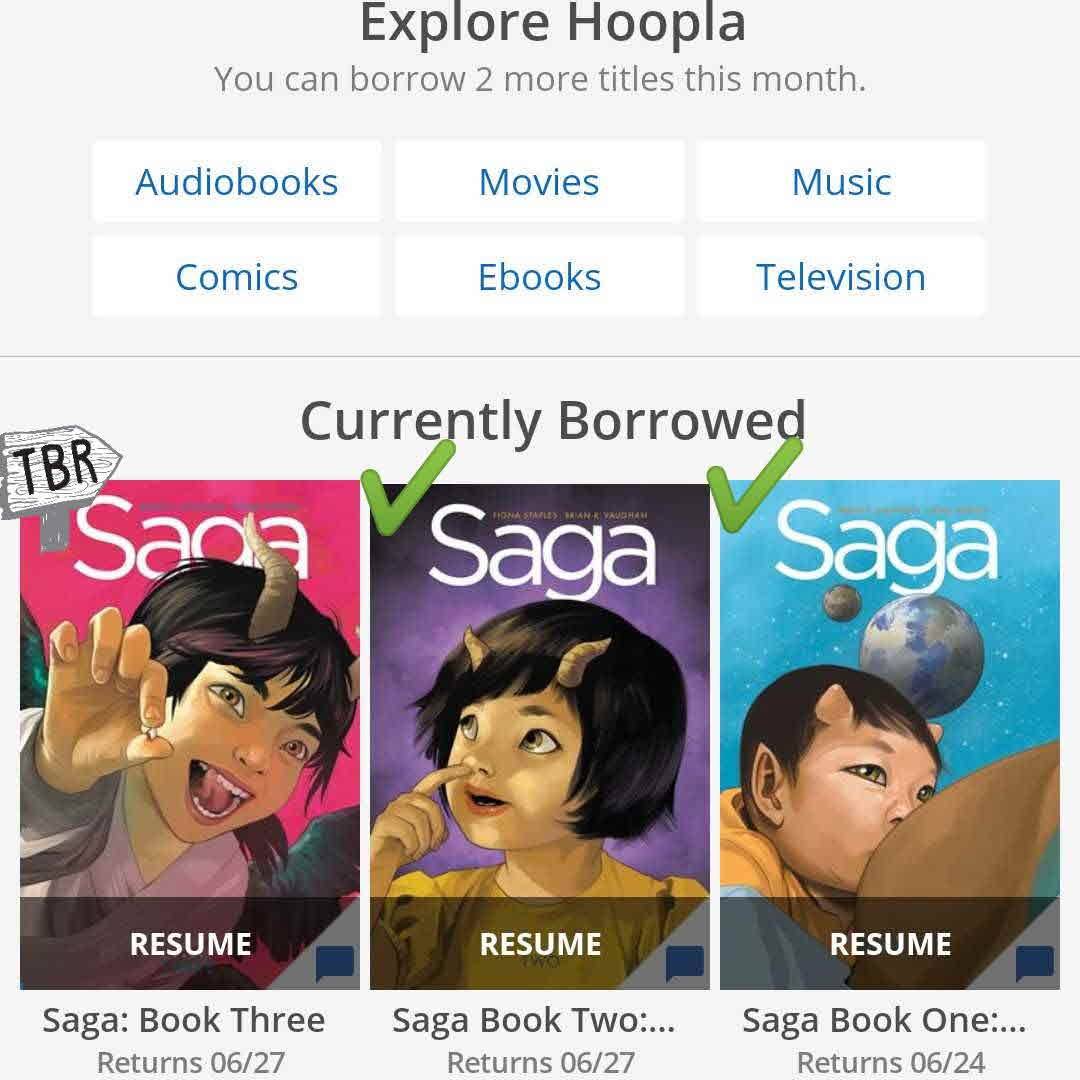Viewport: 1080px width, 1080px height.
Task: Tap the comment icon on Saga Book One
Action: click(1035, 965)
